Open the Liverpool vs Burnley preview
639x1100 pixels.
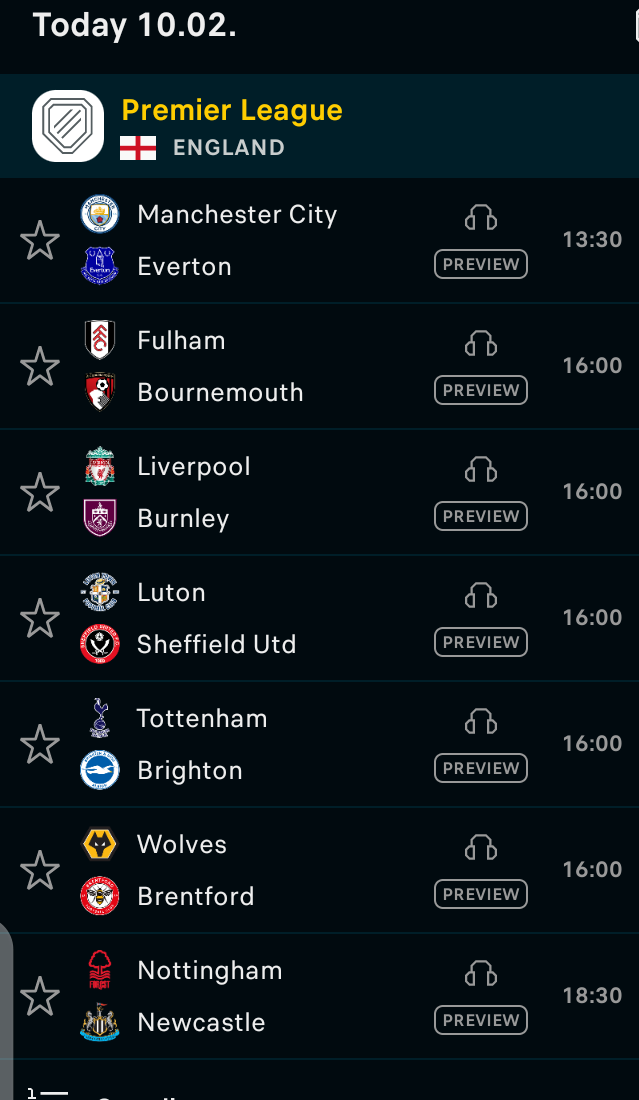481,517
